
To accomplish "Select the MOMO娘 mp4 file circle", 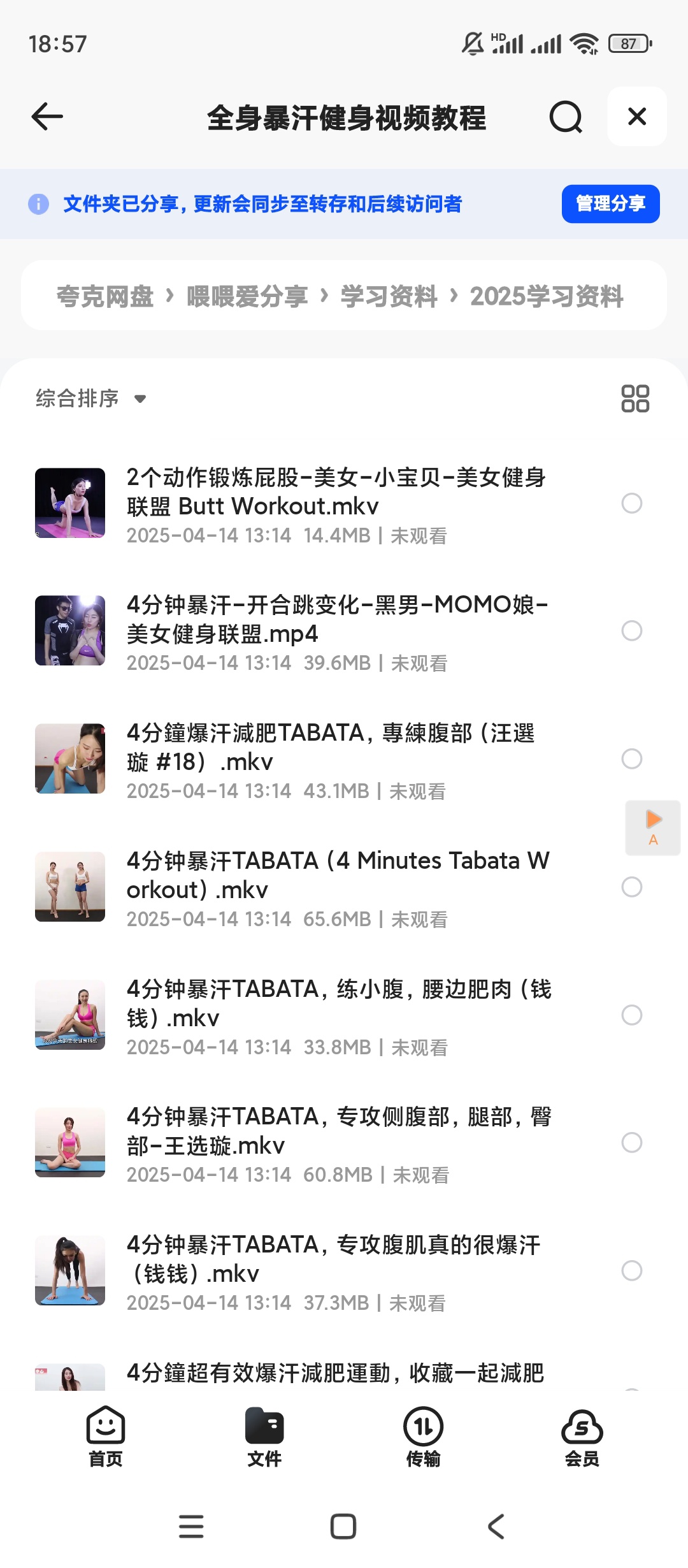I will (631, 631).
